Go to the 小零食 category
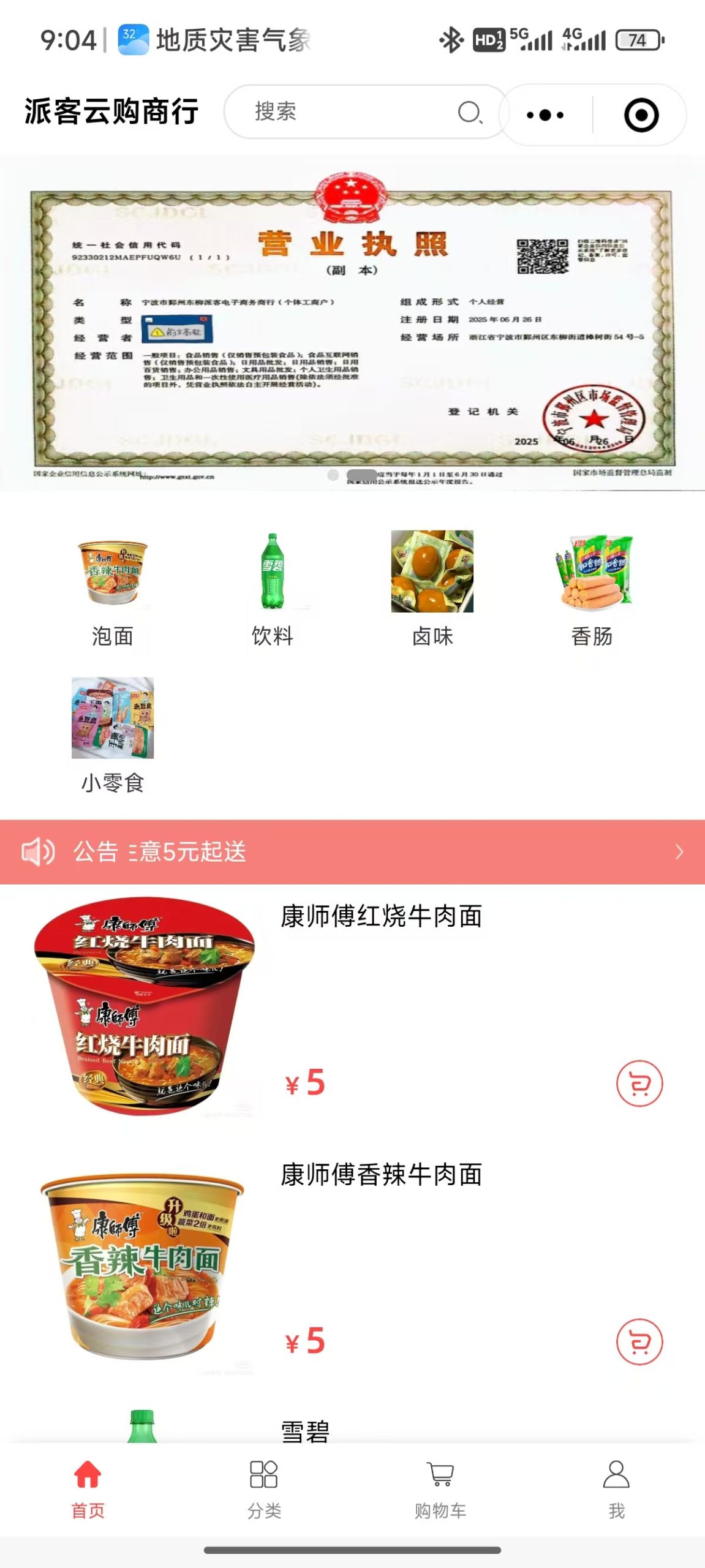705x1568 pixels. point(113,735)
